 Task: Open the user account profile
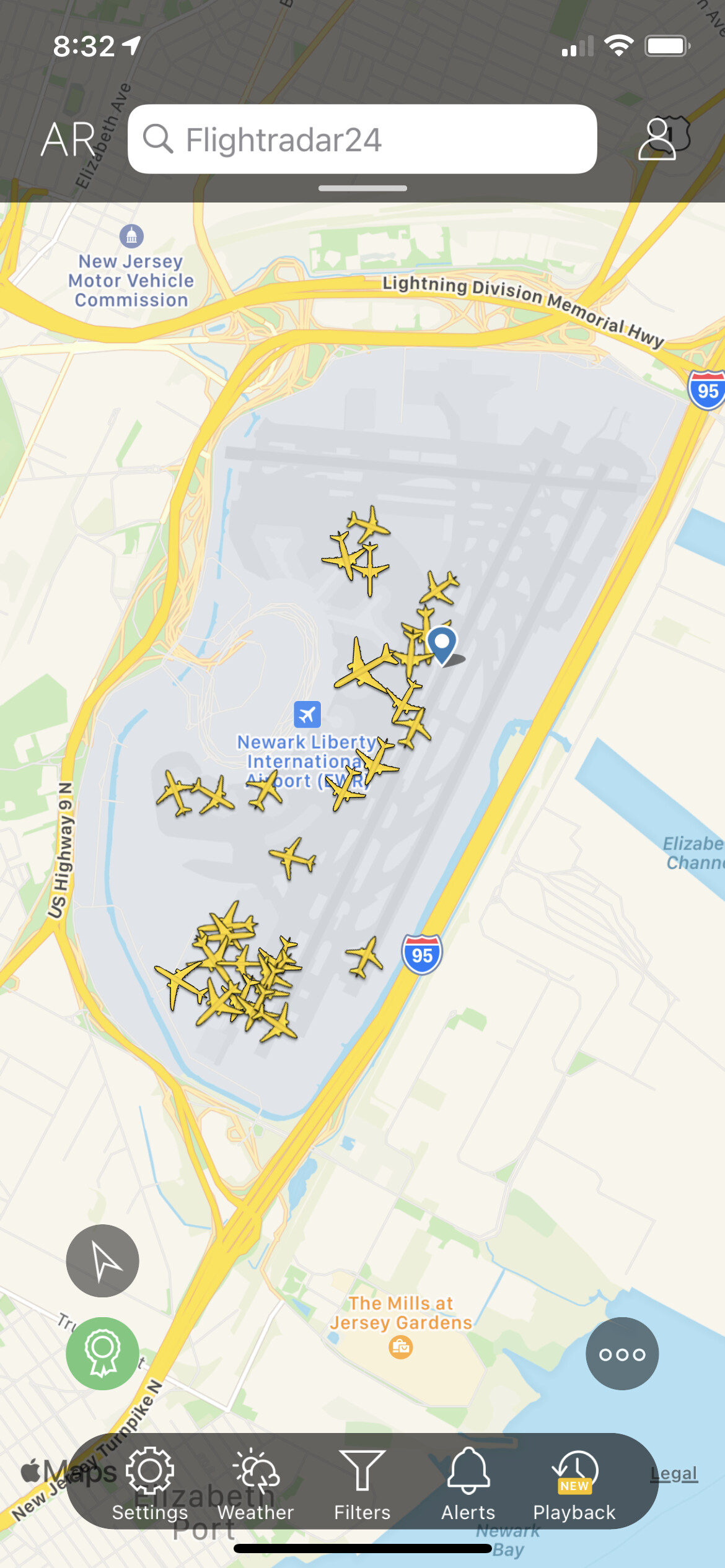(x=658, y=139)
